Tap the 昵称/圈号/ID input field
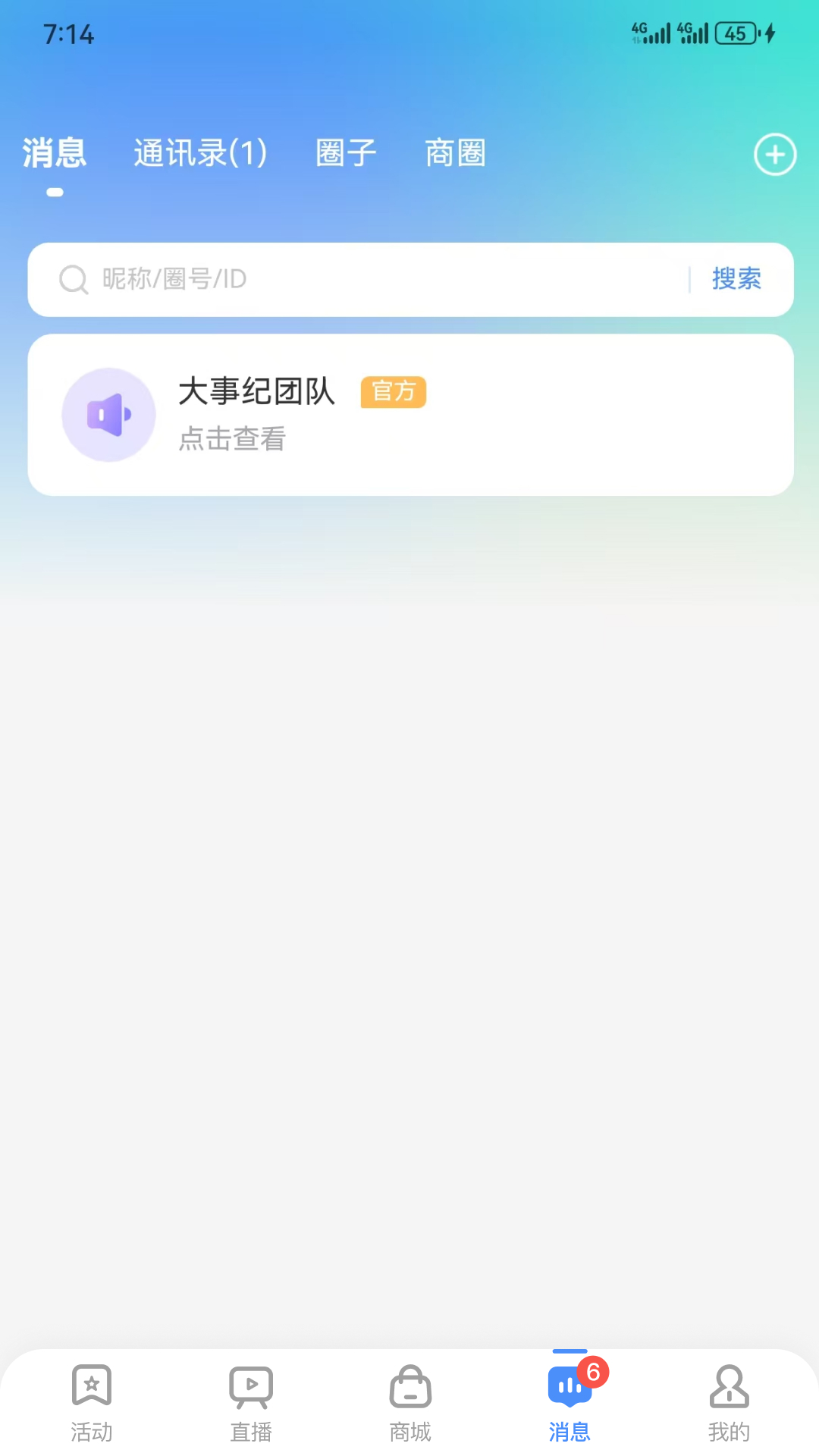819x1456 pixels. coord(303,280)
